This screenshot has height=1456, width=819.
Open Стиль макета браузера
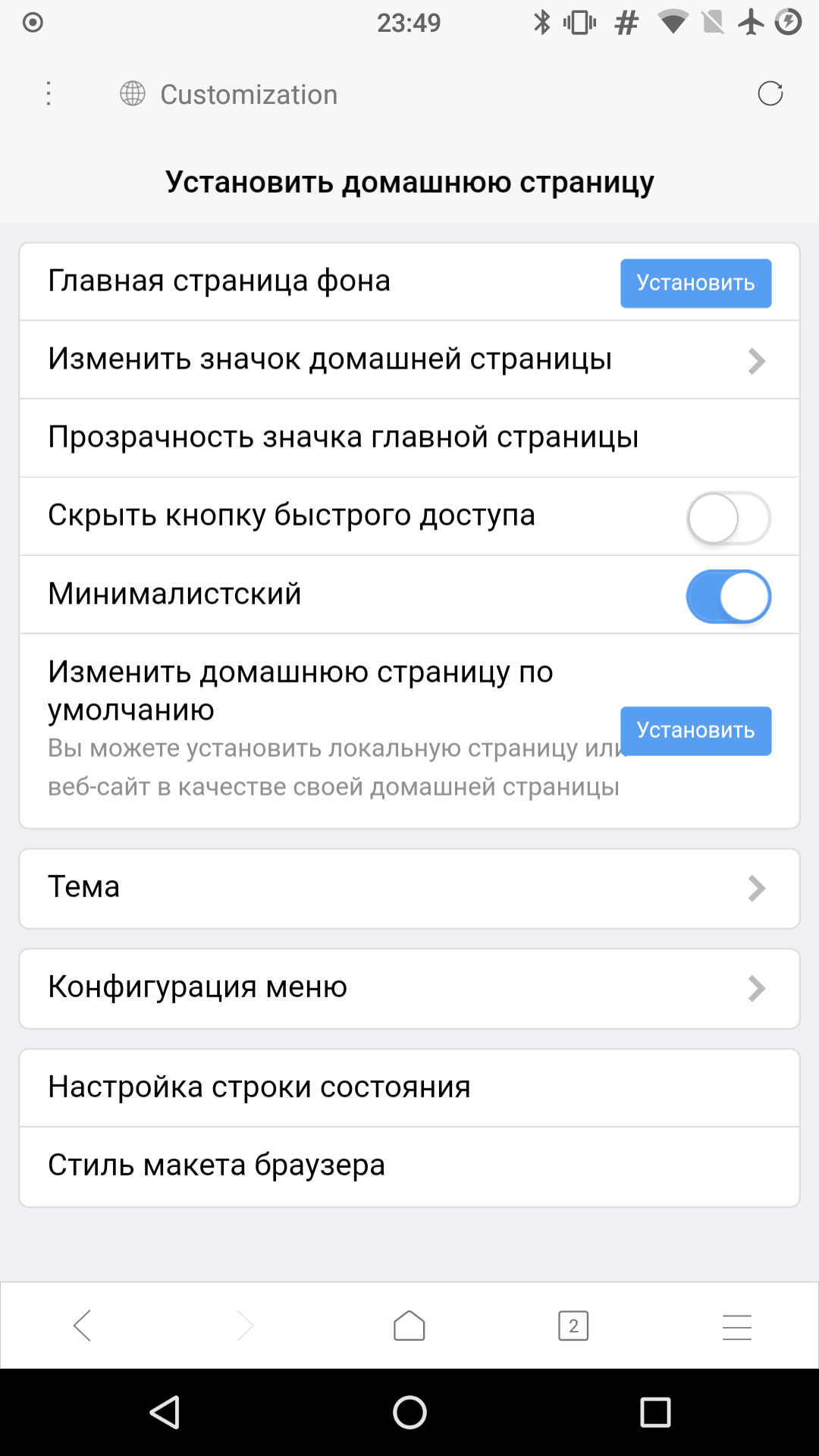pyautogui.click(x=409, y=1166)
